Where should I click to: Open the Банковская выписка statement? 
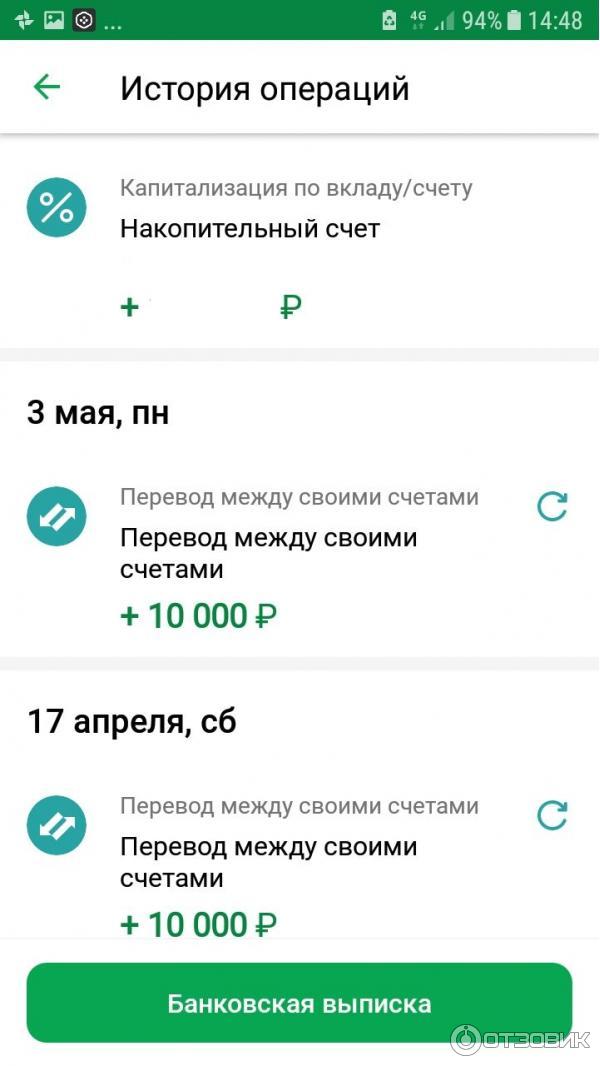coord(299,1003)
